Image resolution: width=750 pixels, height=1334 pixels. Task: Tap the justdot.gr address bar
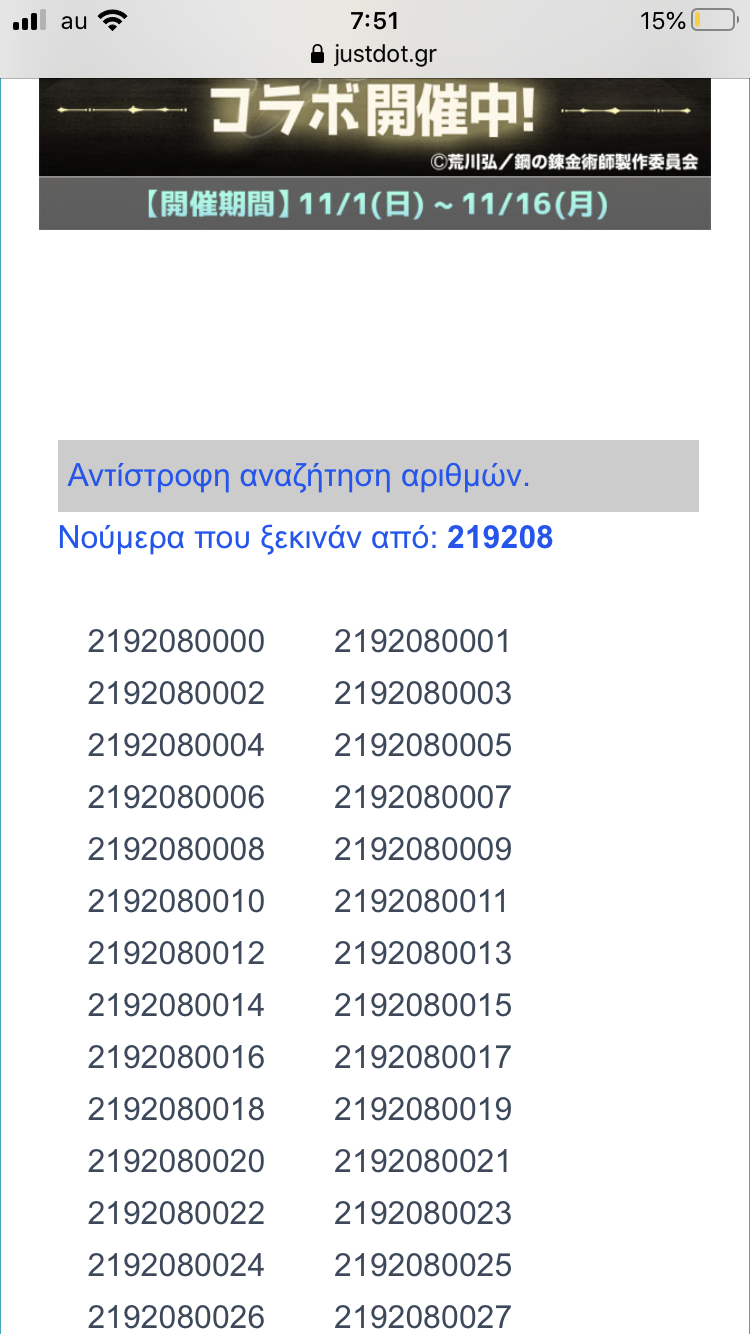[x=375, y=53]
